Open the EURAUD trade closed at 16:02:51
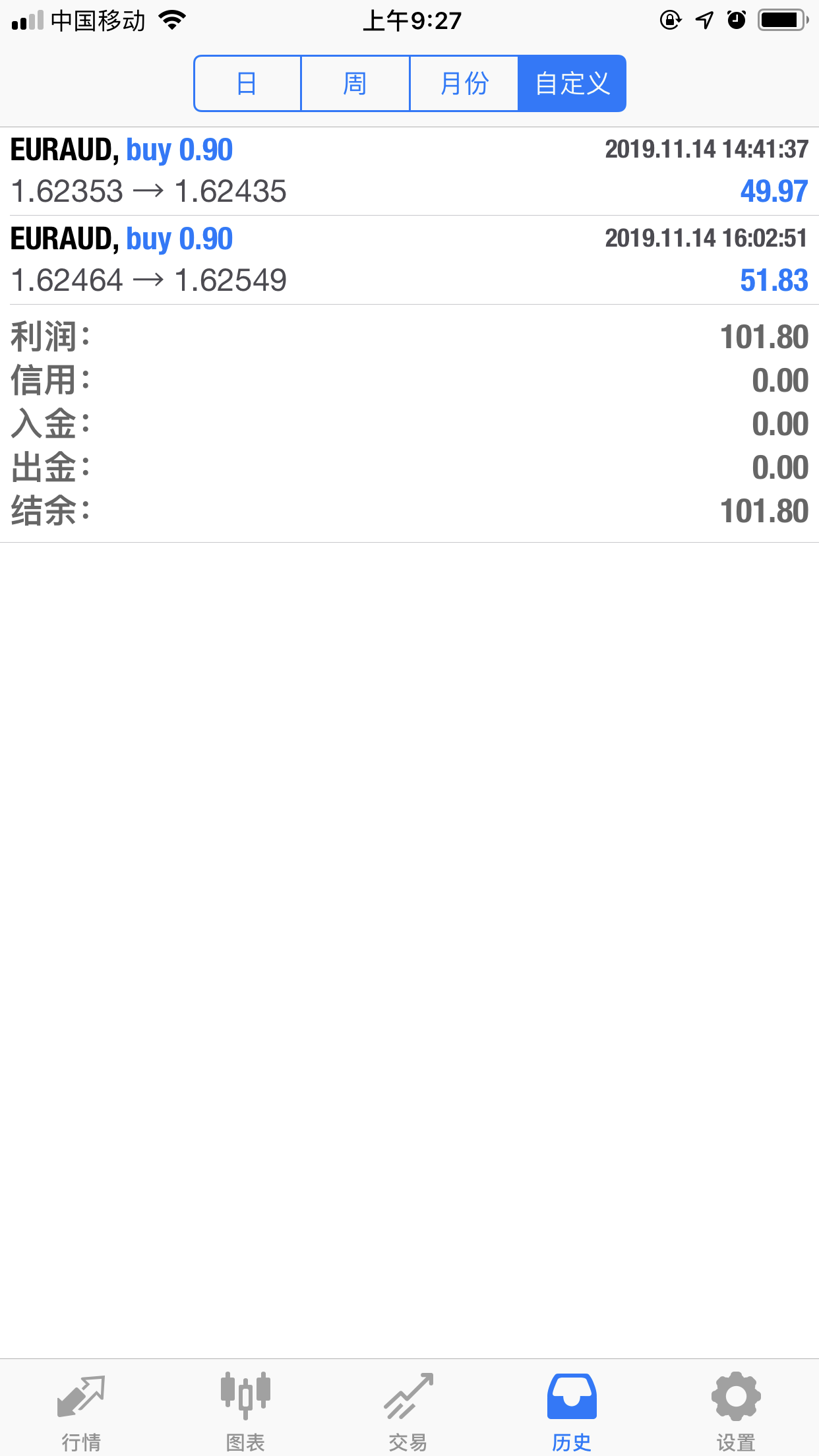 409,260
